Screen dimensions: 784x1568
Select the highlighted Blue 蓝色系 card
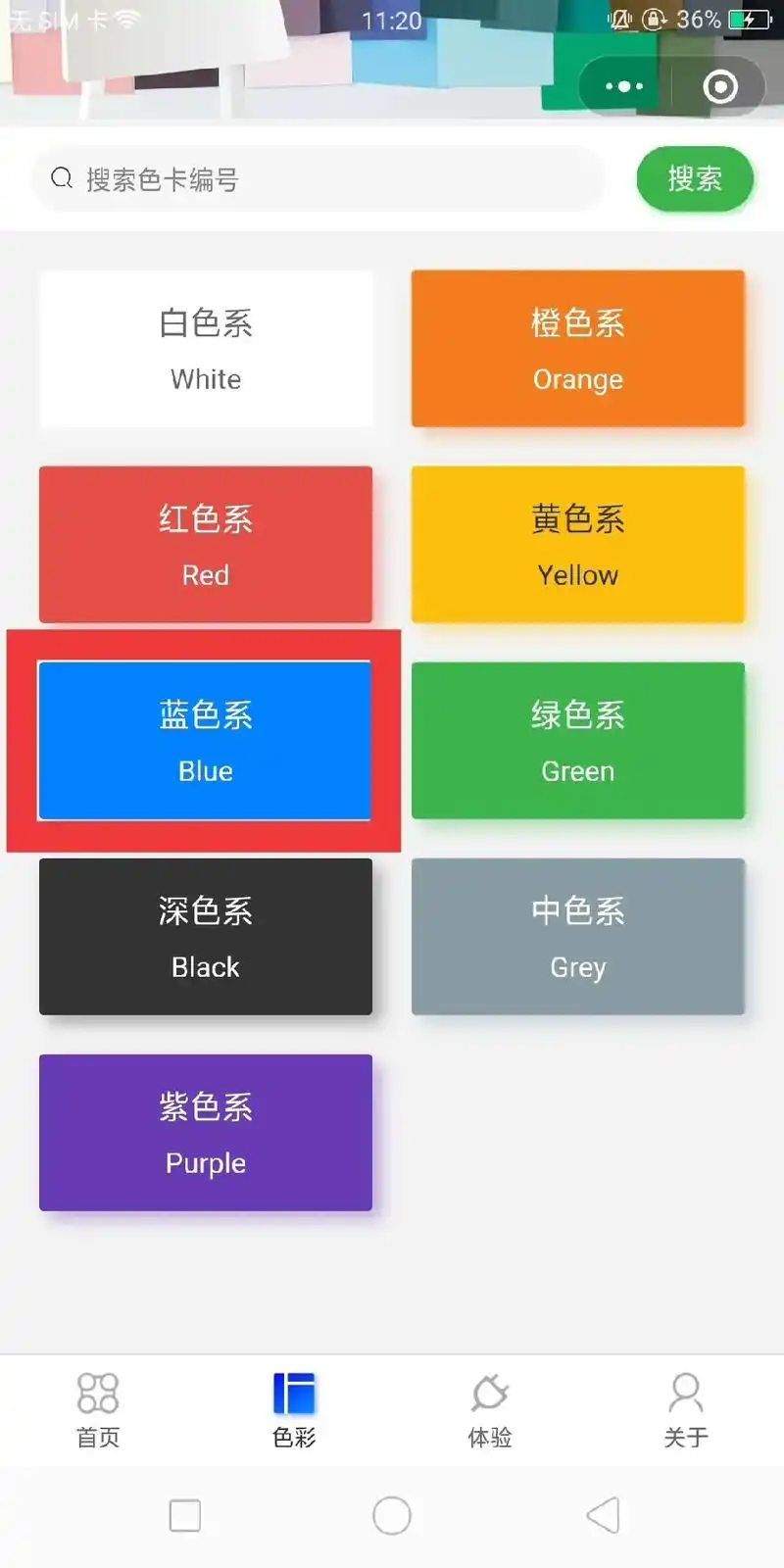pos(206,741)
